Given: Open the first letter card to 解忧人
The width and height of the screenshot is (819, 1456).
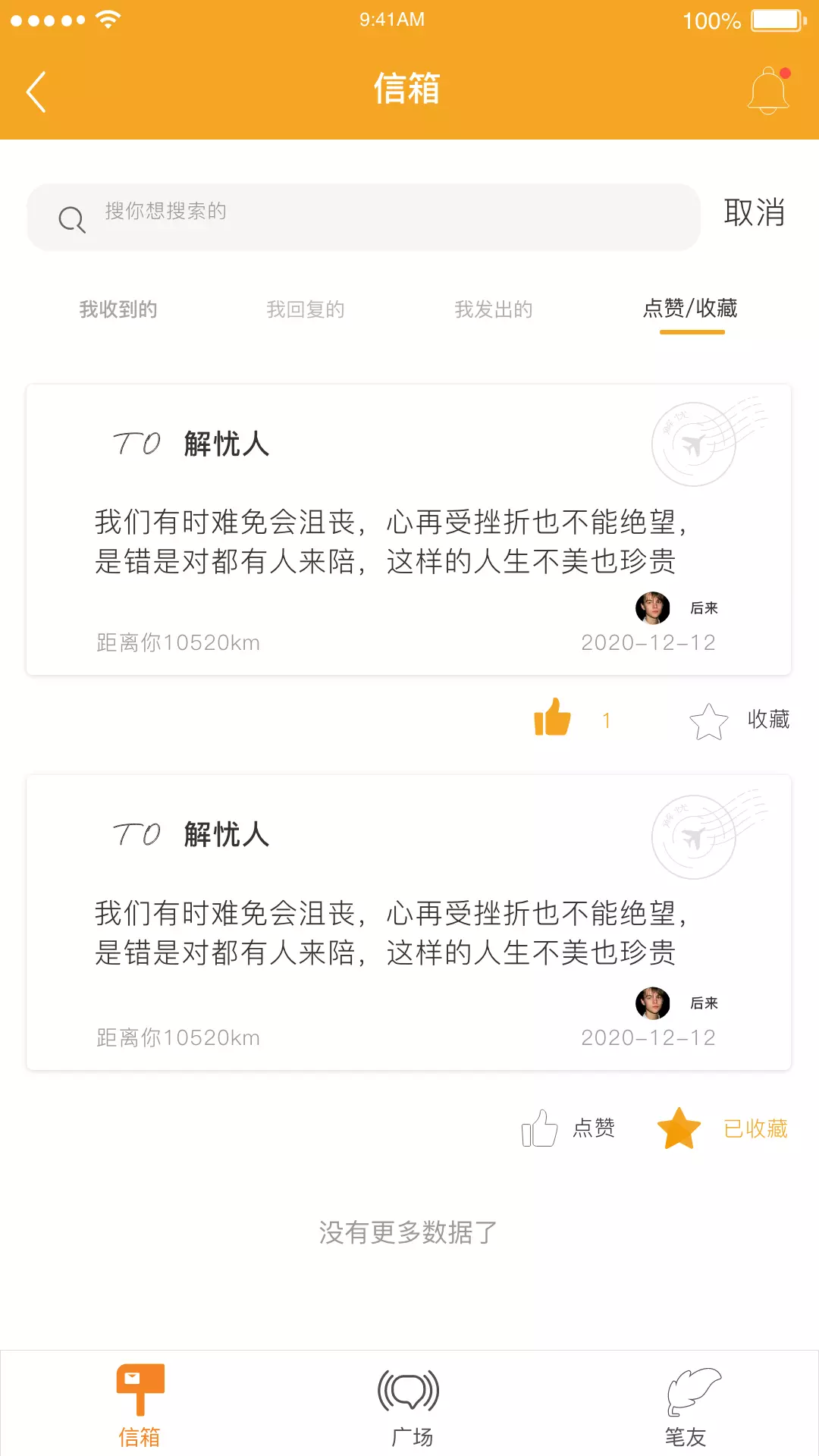Looking at the screenshot, I should (409, 529).
